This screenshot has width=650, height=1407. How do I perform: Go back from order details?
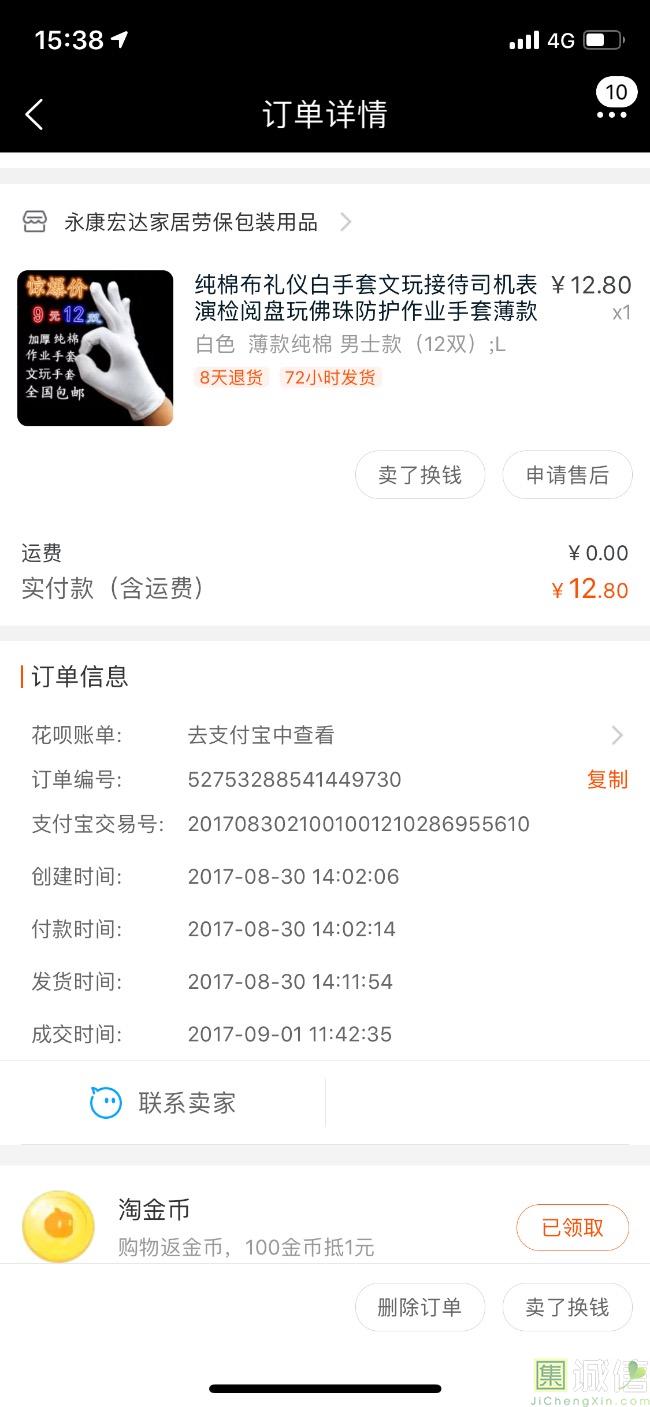coord(34,114)
